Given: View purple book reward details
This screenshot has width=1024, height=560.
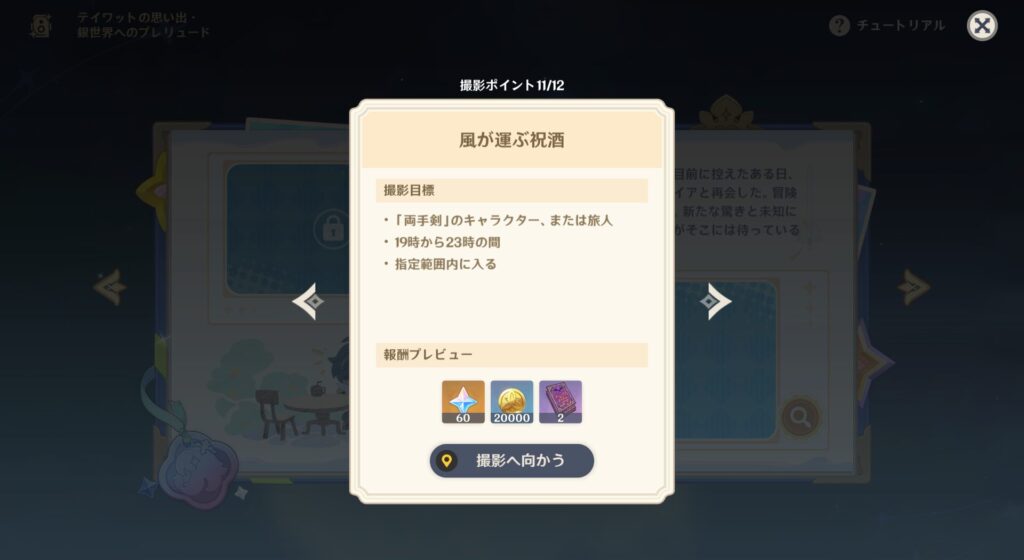Looking at the screenshot, I should 560,401.
